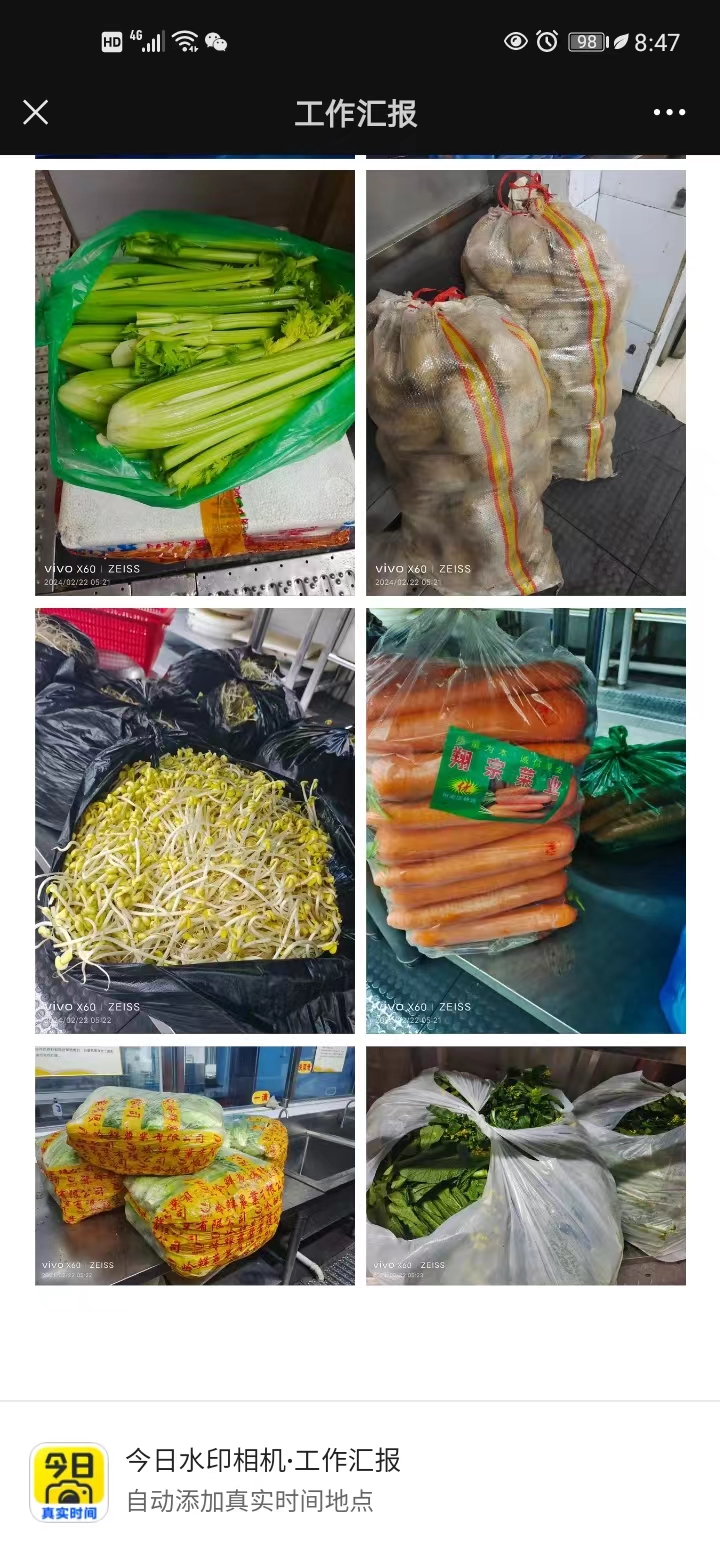Close the 工作汇报 page
The width and height of the screenshot is (720, 1560).
(x=36, y=112)
